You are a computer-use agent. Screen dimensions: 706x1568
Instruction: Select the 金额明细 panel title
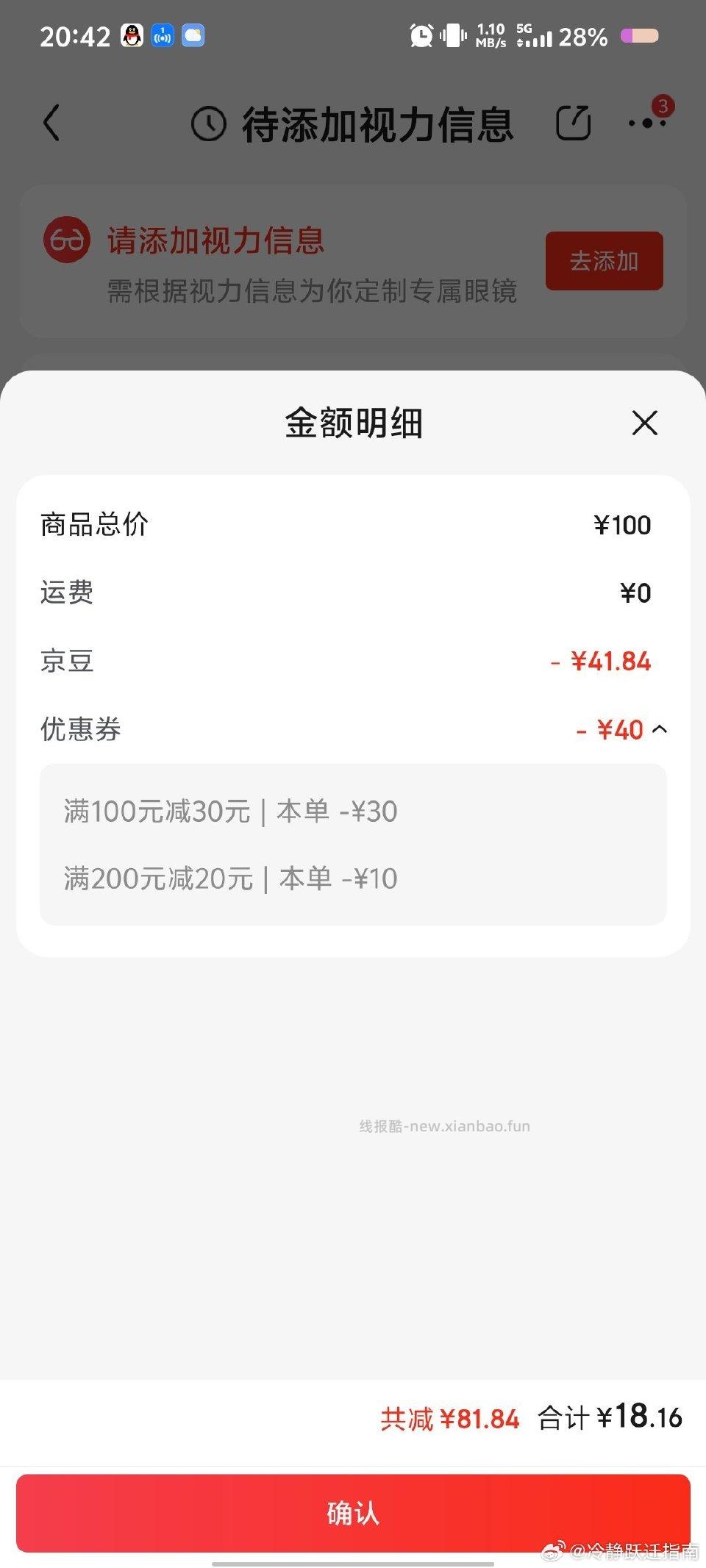(353, 423)
